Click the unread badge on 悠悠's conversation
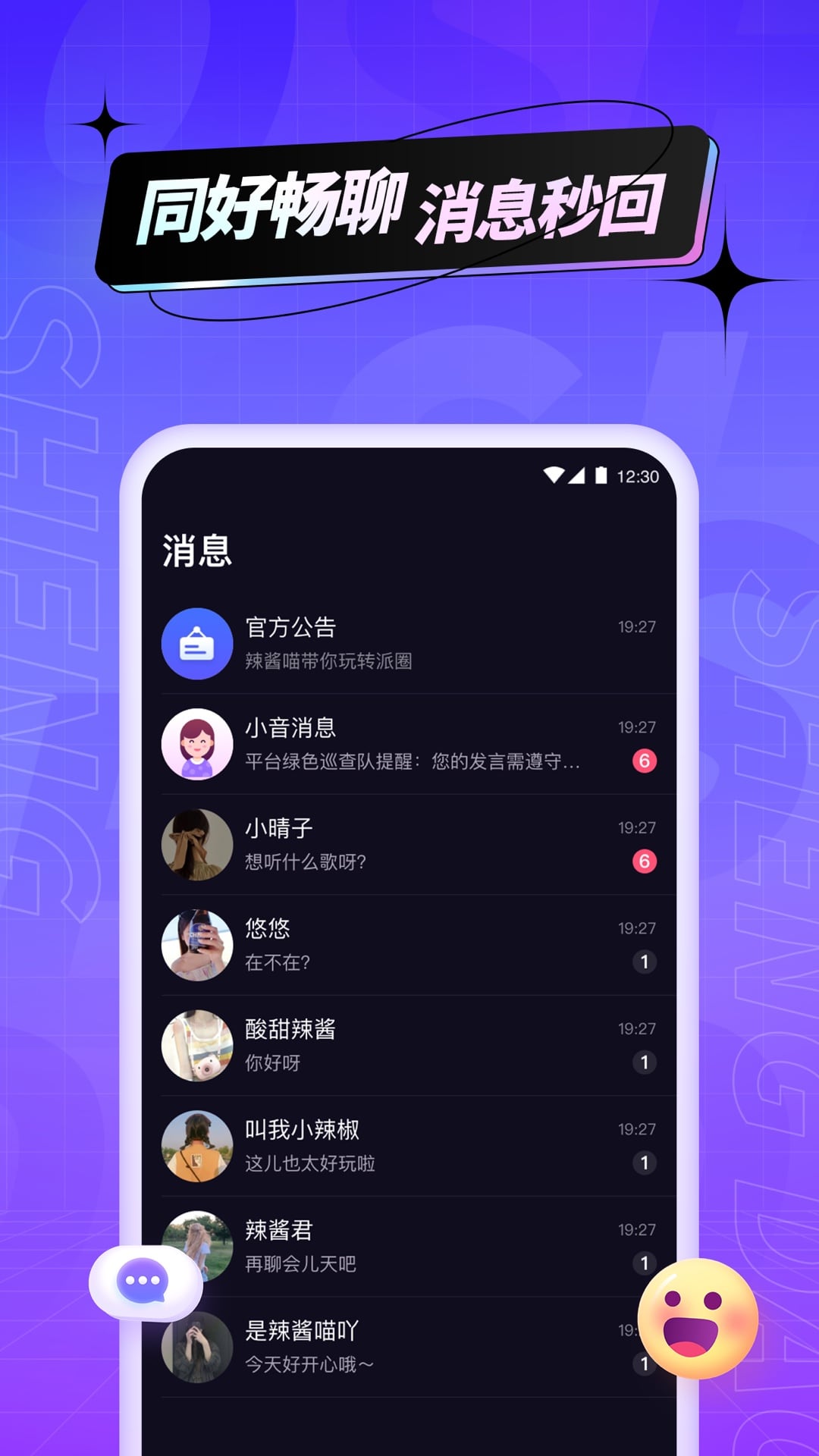This screenshot has height=1456, width=819. tap(644, 964)
